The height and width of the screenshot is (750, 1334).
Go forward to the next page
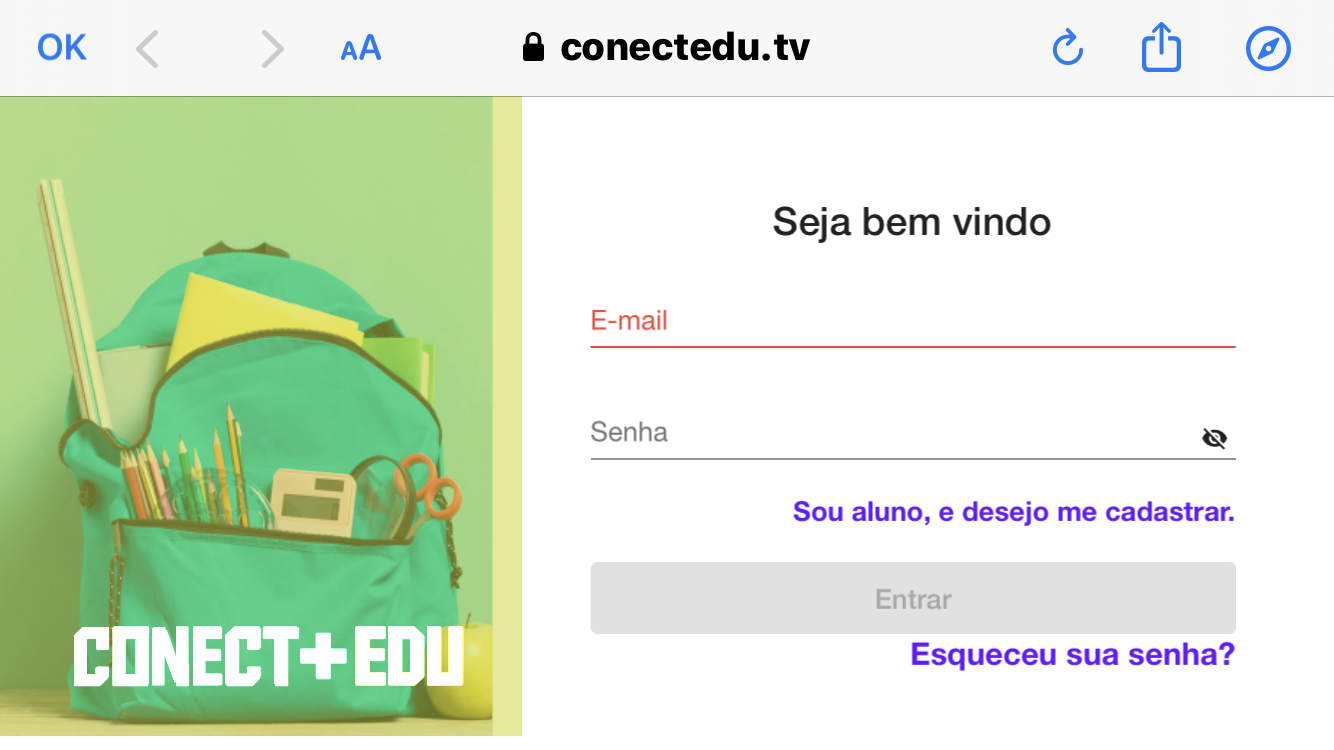[271, 48]
